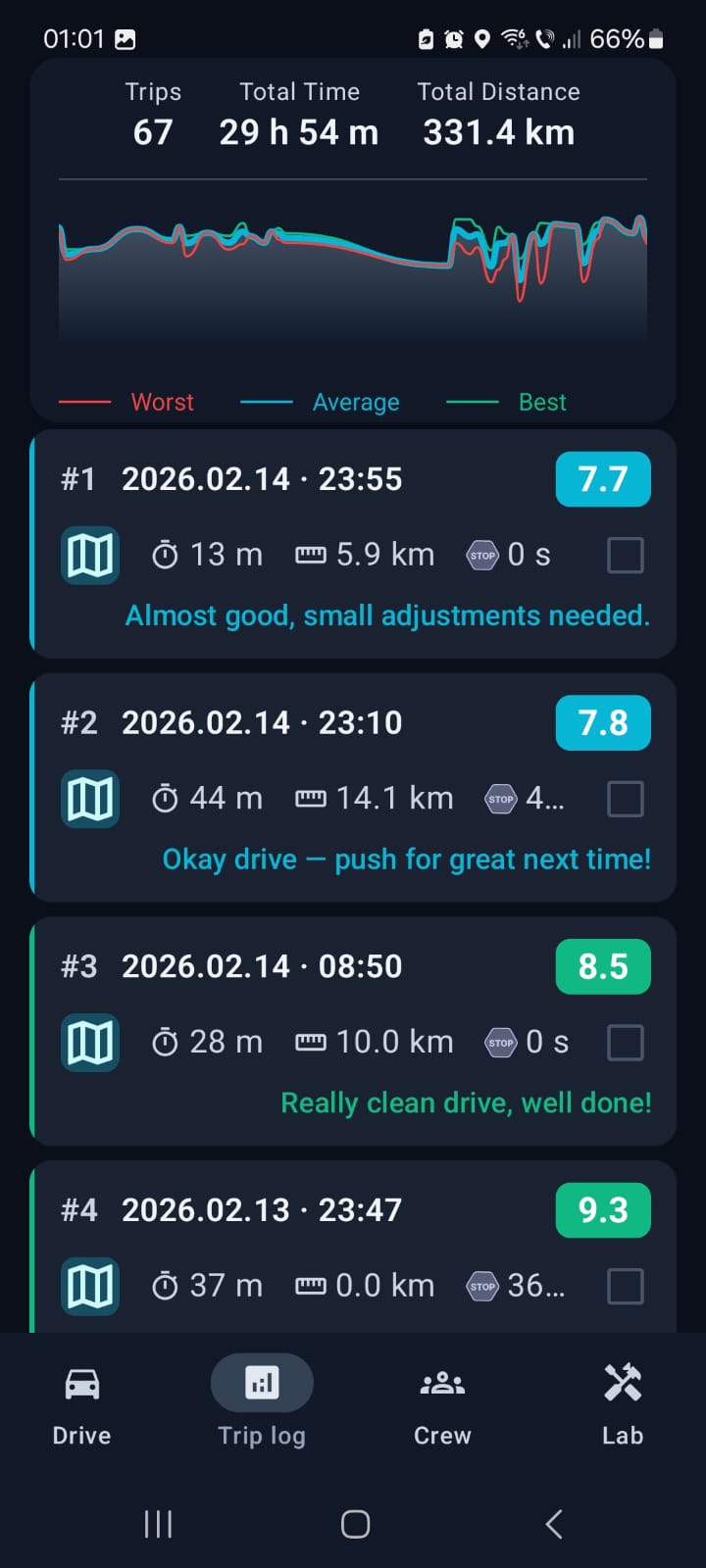706x1568 pixels.
Task: Open the map for trip #2
Action: pos(89,798)
